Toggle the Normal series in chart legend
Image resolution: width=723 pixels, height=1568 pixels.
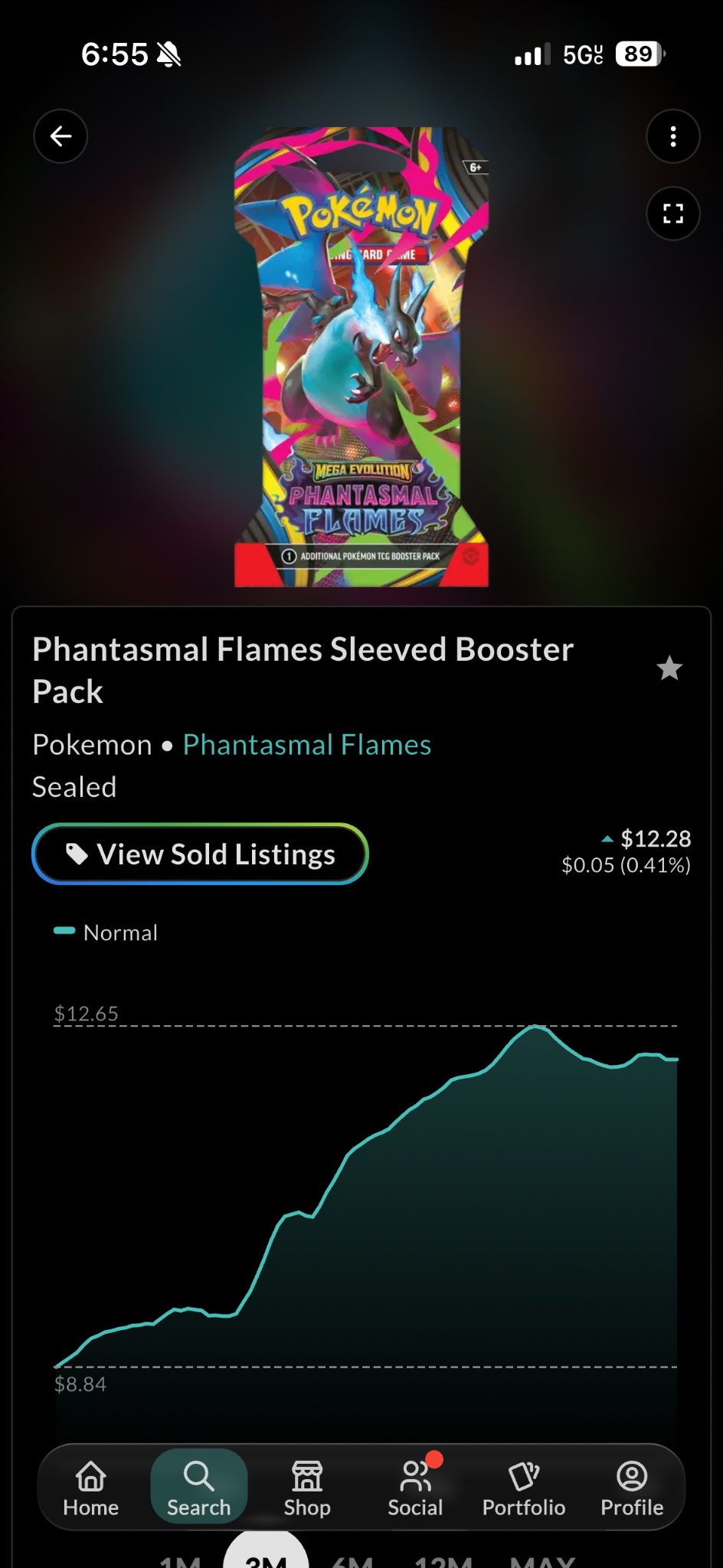point(106,933)
